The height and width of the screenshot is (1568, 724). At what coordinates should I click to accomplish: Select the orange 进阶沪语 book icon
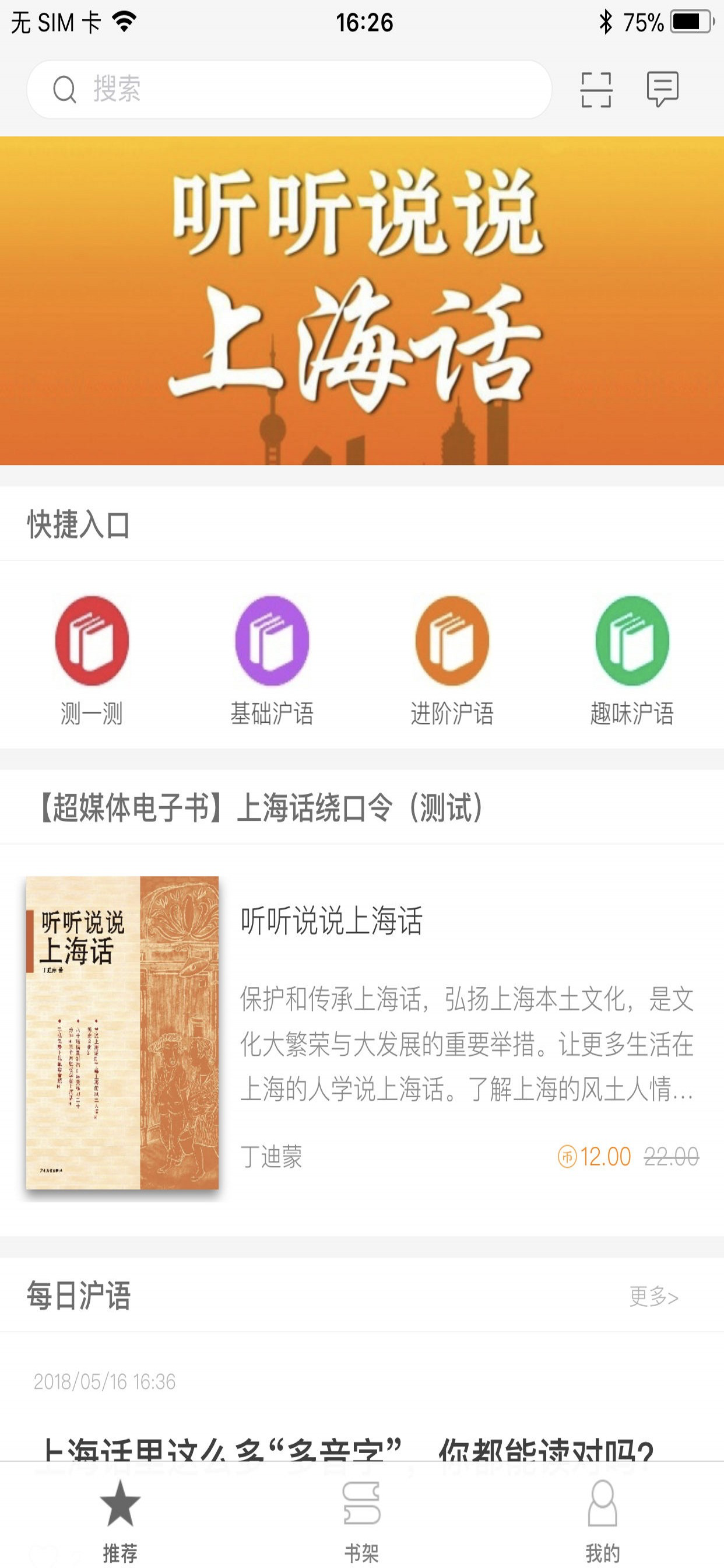coord(453,640)
